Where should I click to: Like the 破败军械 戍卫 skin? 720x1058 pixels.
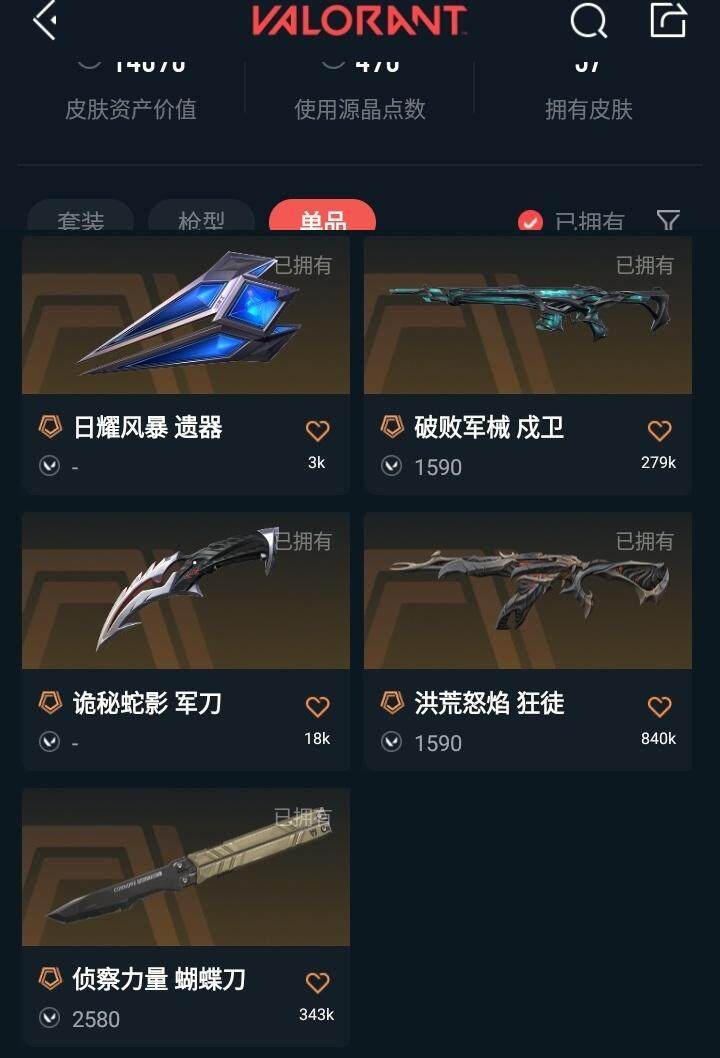click(x=659, y=431)
